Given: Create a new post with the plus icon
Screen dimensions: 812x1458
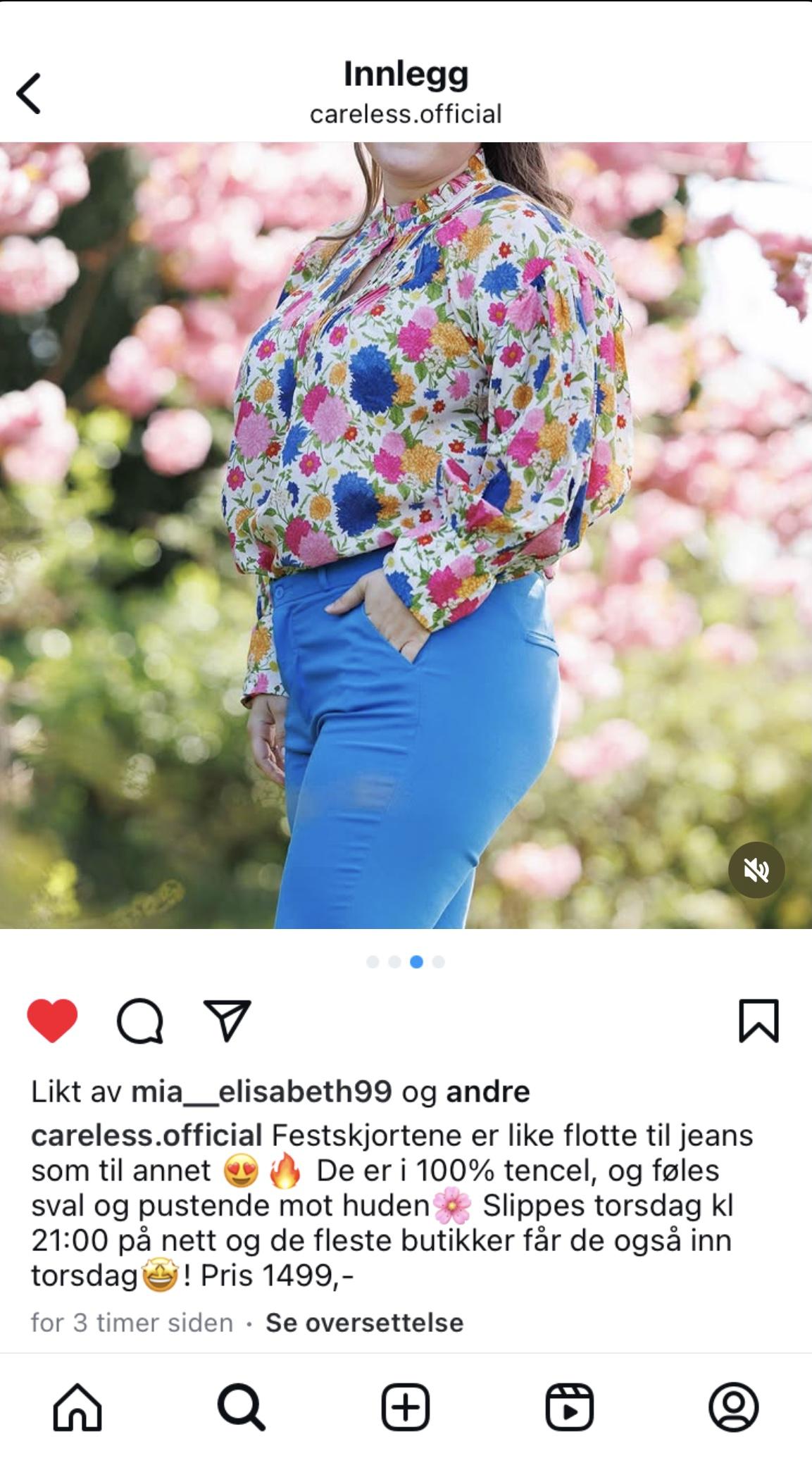Looking at the screenshot, I should 406,1407.
